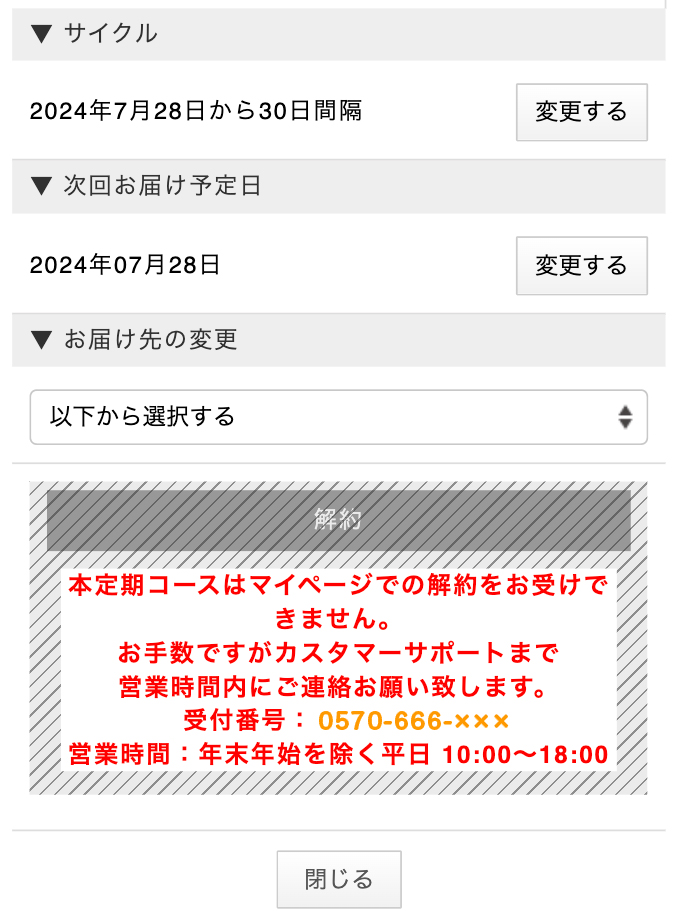Tap the 閉じる button

(x=338, y=879)
